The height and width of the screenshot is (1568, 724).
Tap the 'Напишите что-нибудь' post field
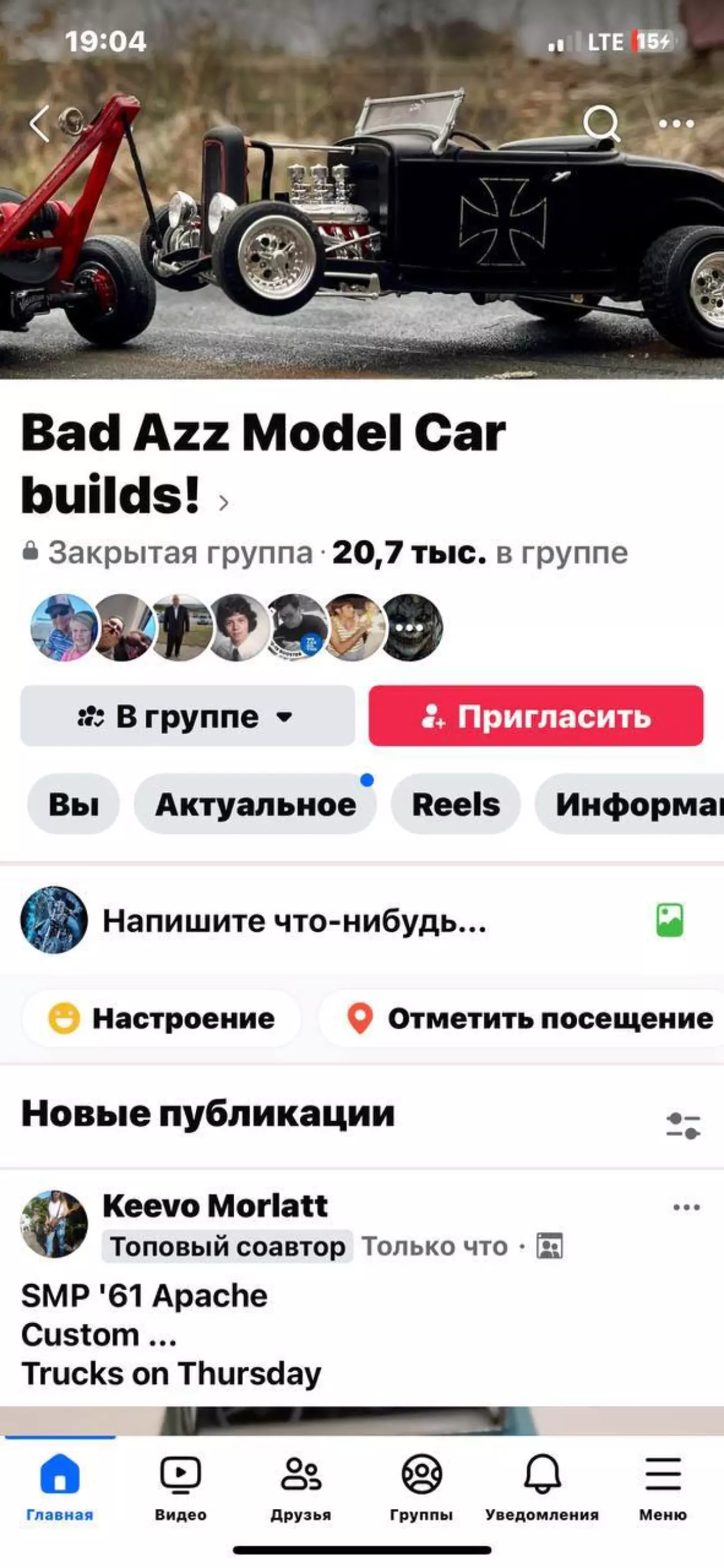point(294,920)
